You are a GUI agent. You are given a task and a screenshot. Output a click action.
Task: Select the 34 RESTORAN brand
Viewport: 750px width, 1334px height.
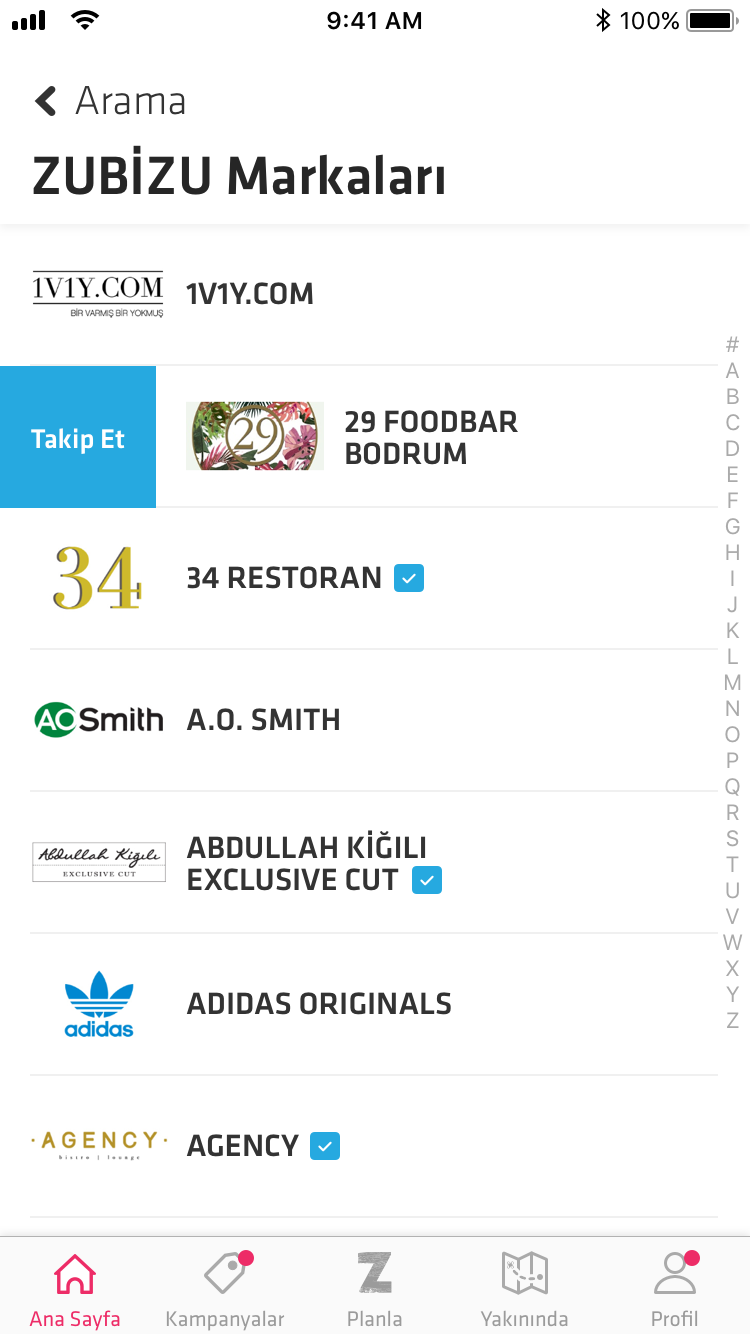[284, 578]
